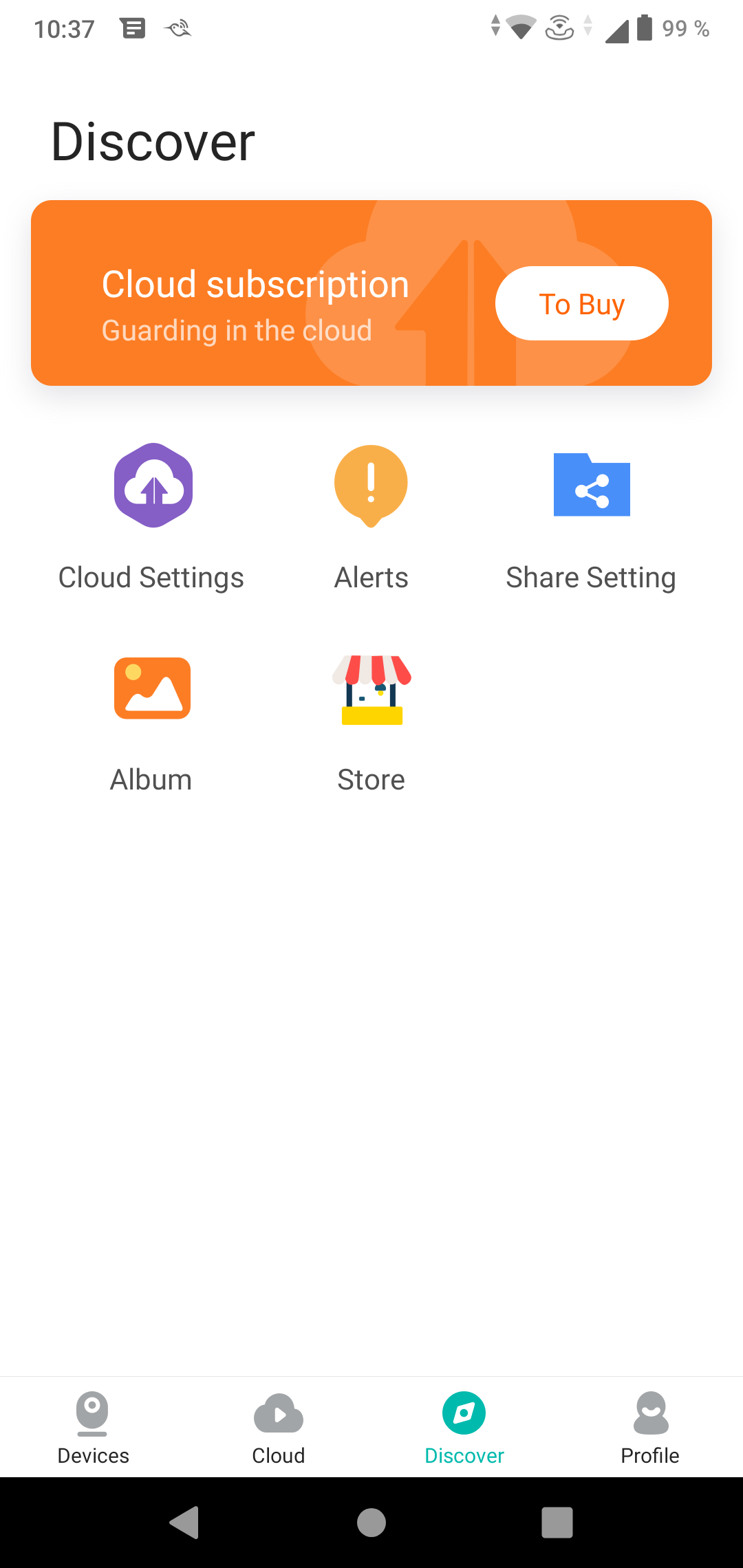This screenshot has width=743, height=1568.
Task: Tap the To Buy button
Action: pos(581,303)
